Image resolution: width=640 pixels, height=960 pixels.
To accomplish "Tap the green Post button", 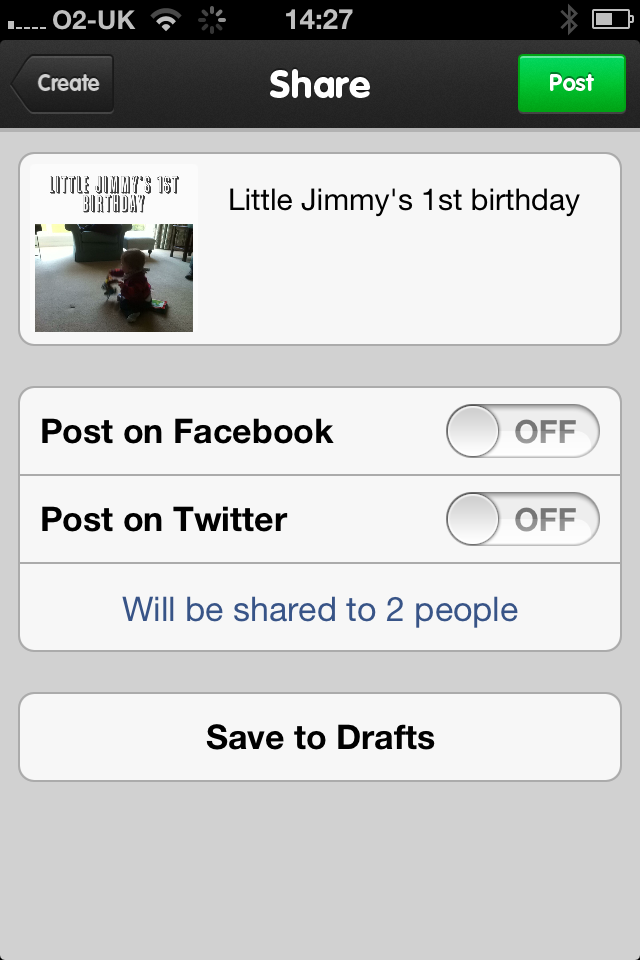I will [571, 84].
